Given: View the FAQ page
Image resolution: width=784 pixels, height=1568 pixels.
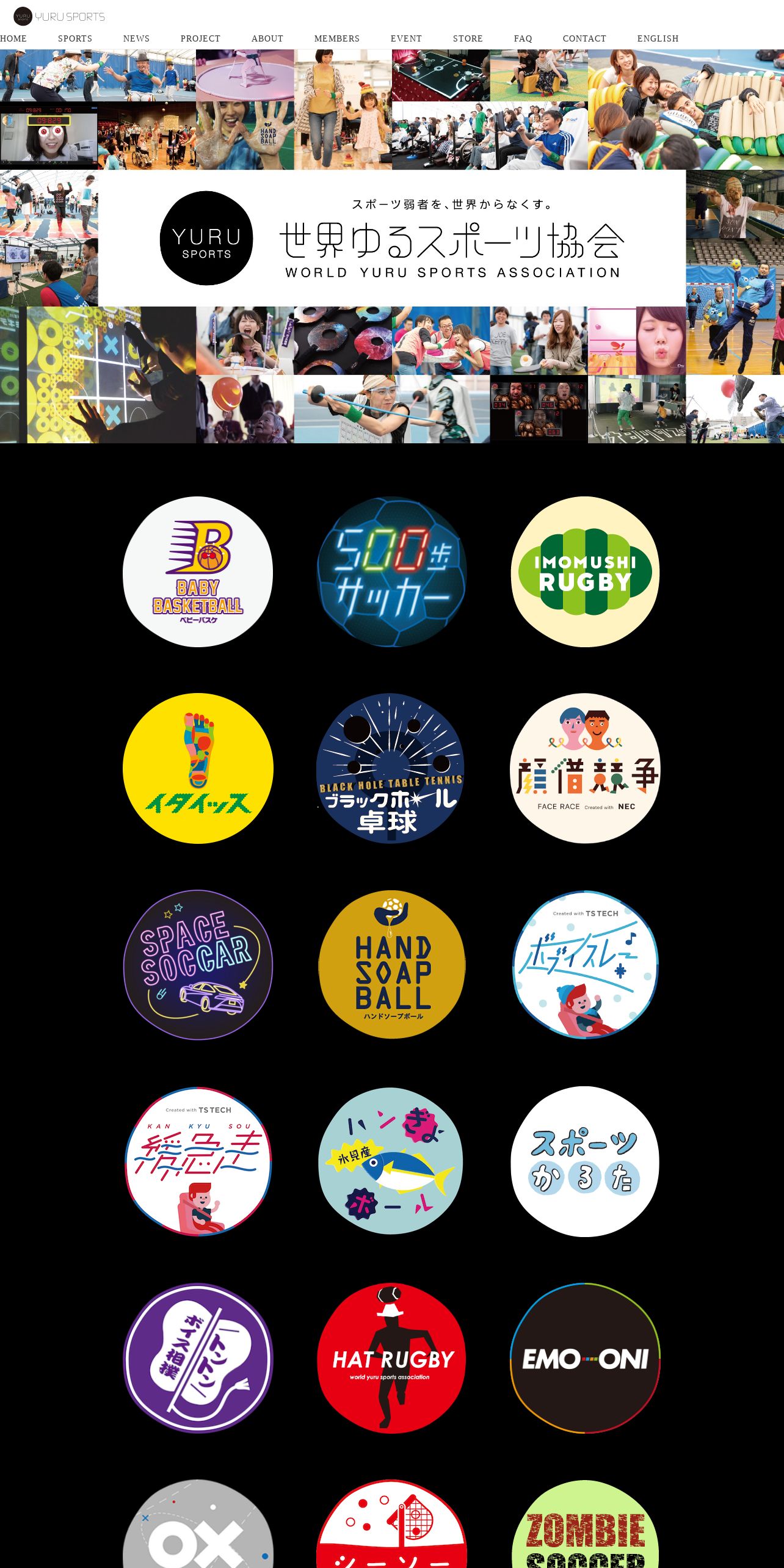Looking at the screenshot, I should (523, 38).
